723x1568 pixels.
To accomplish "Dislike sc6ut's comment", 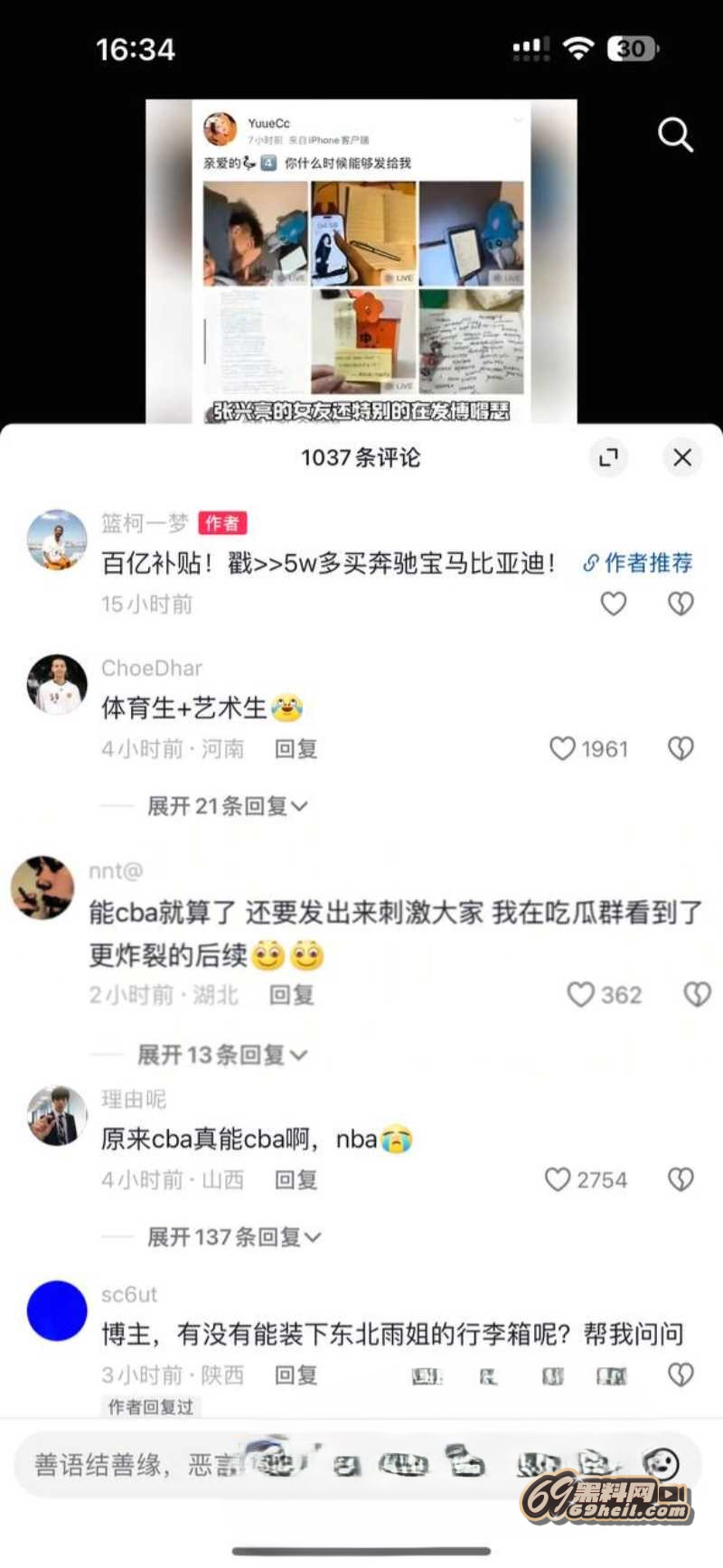I will pyautogui.click(x=680, y=1375).
